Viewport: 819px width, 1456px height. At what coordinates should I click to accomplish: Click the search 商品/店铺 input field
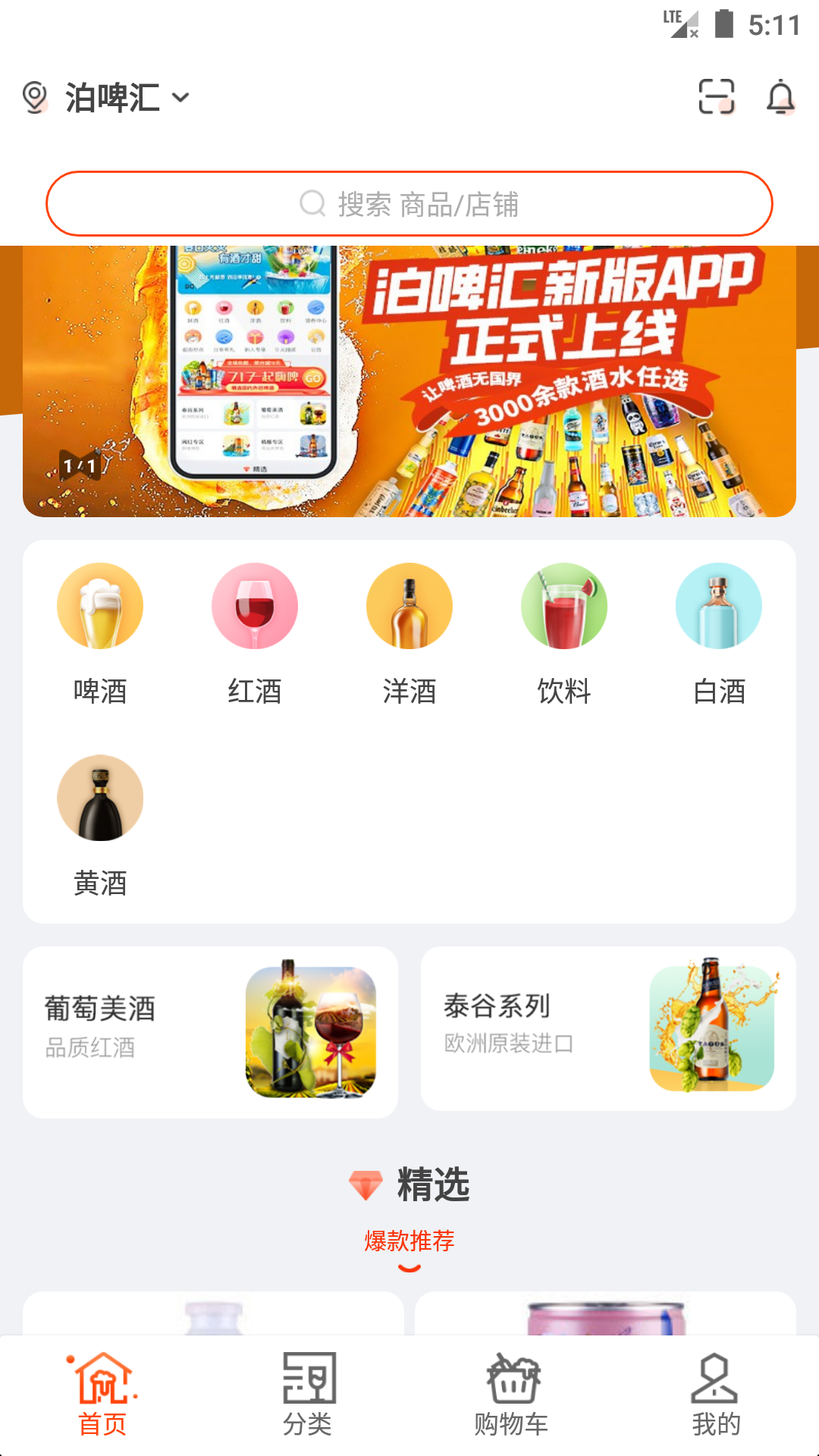(x=409, y=203)
